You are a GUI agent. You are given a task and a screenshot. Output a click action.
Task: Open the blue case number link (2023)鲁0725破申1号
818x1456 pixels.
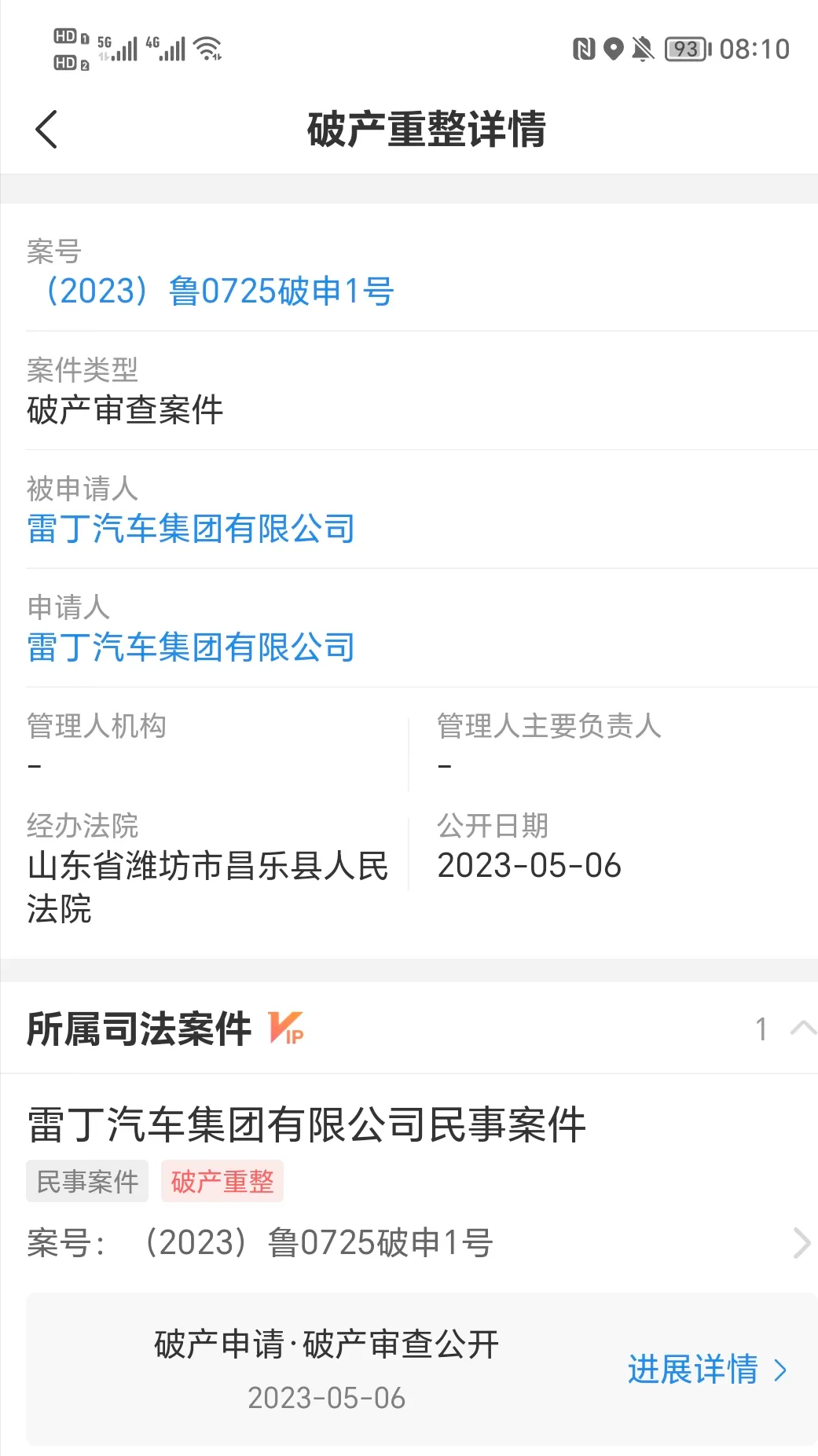211,292
